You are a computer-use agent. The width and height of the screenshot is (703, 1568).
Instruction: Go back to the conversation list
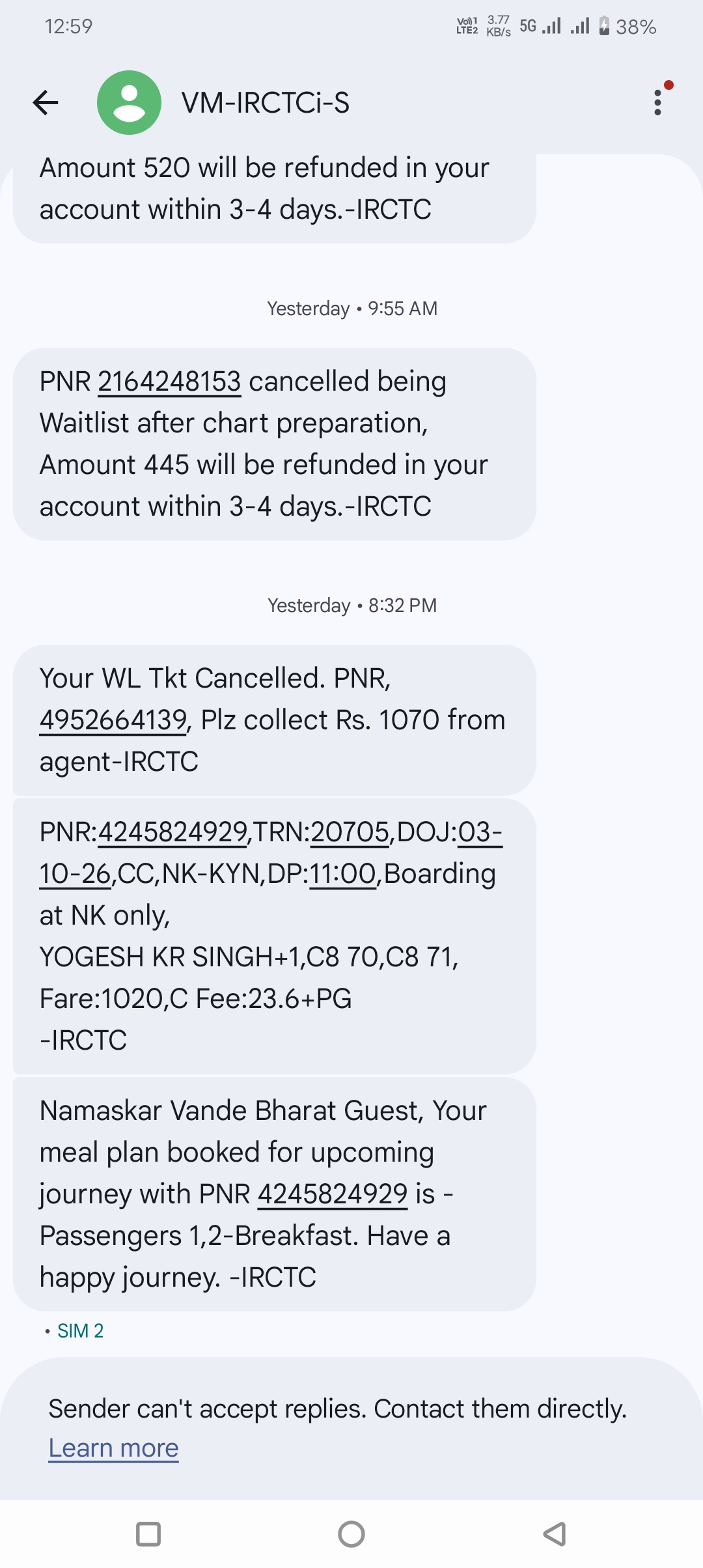click(x=46, y=102)
